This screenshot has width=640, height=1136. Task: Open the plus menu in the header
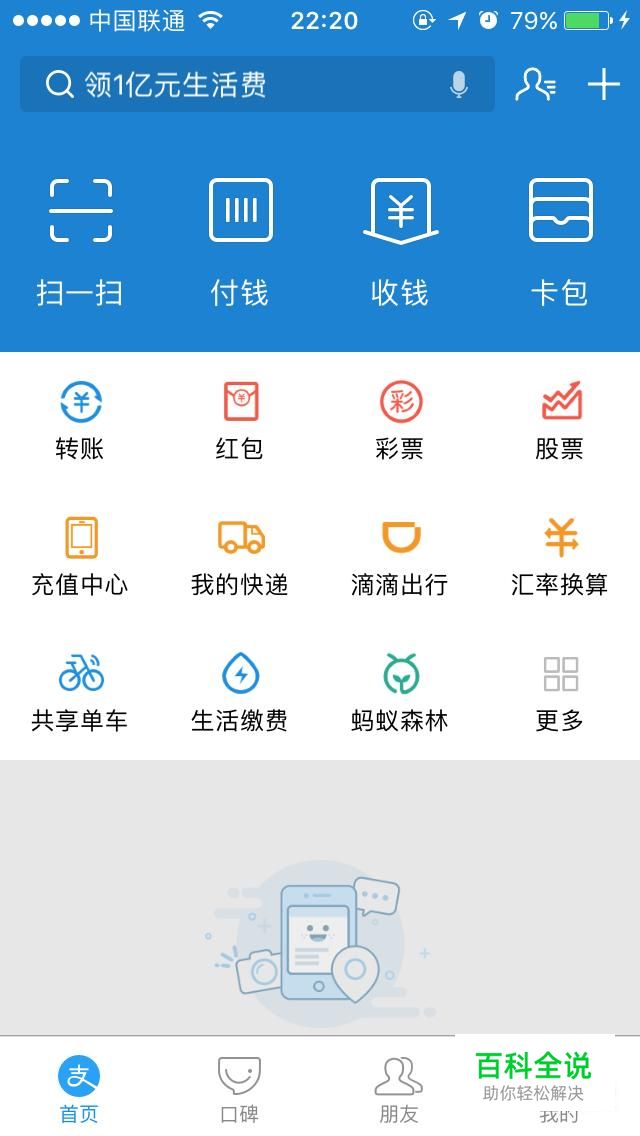tap(604, 85)
